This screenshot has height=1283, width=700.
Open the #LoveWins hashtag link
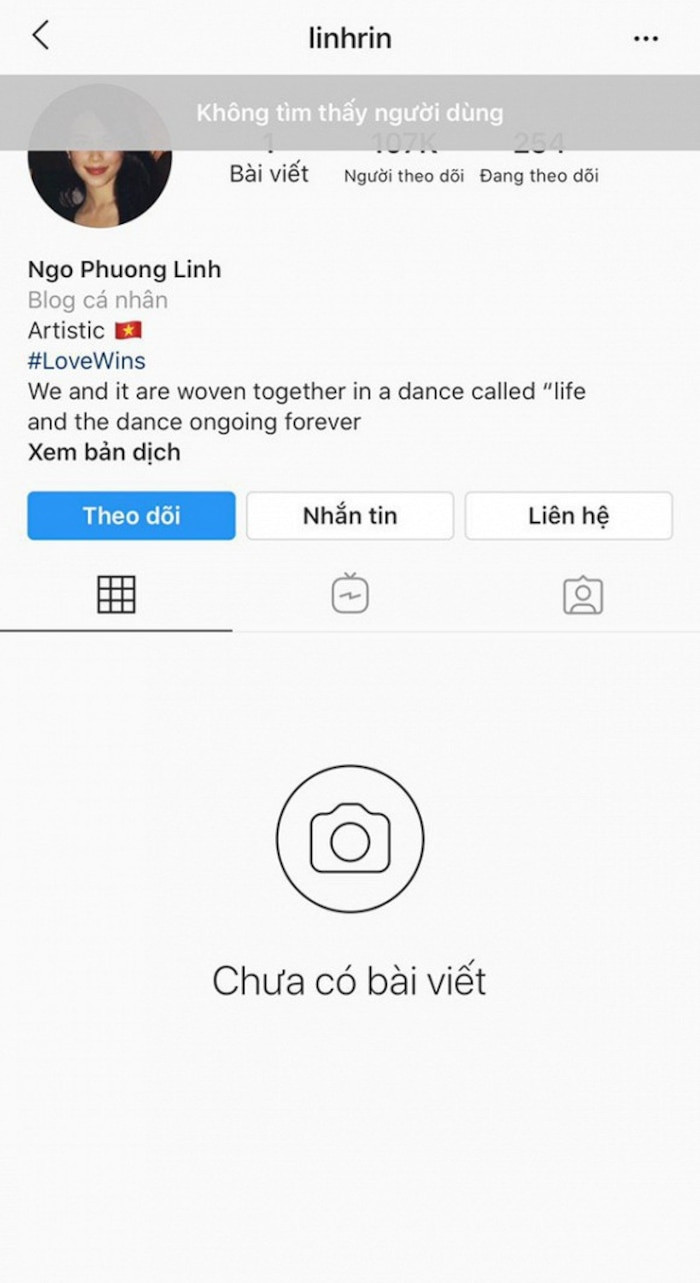pyautogui.click(x=86, y=361)
